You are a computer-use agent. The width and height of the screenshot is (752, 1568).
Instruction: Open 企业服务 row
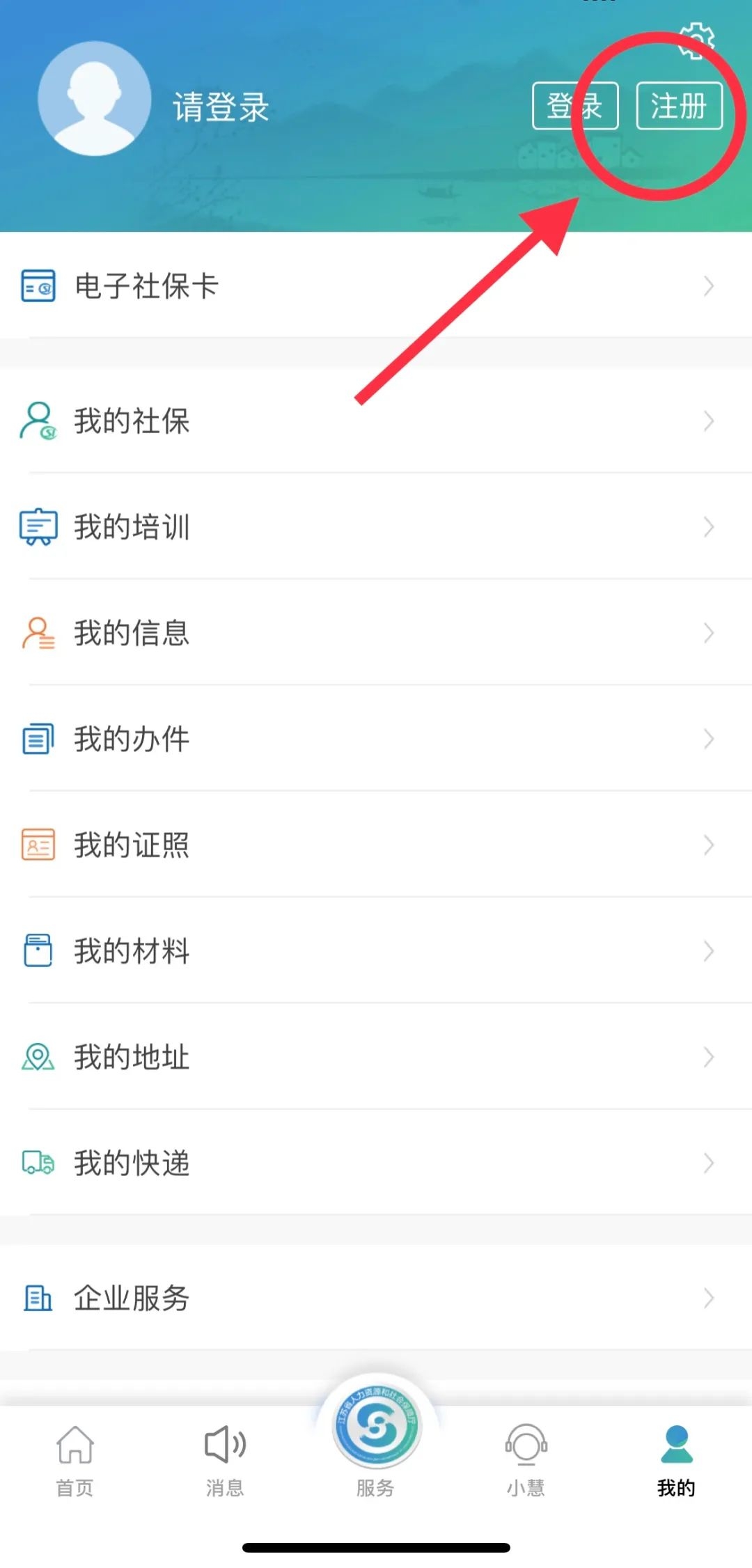tap(376, 1298)
